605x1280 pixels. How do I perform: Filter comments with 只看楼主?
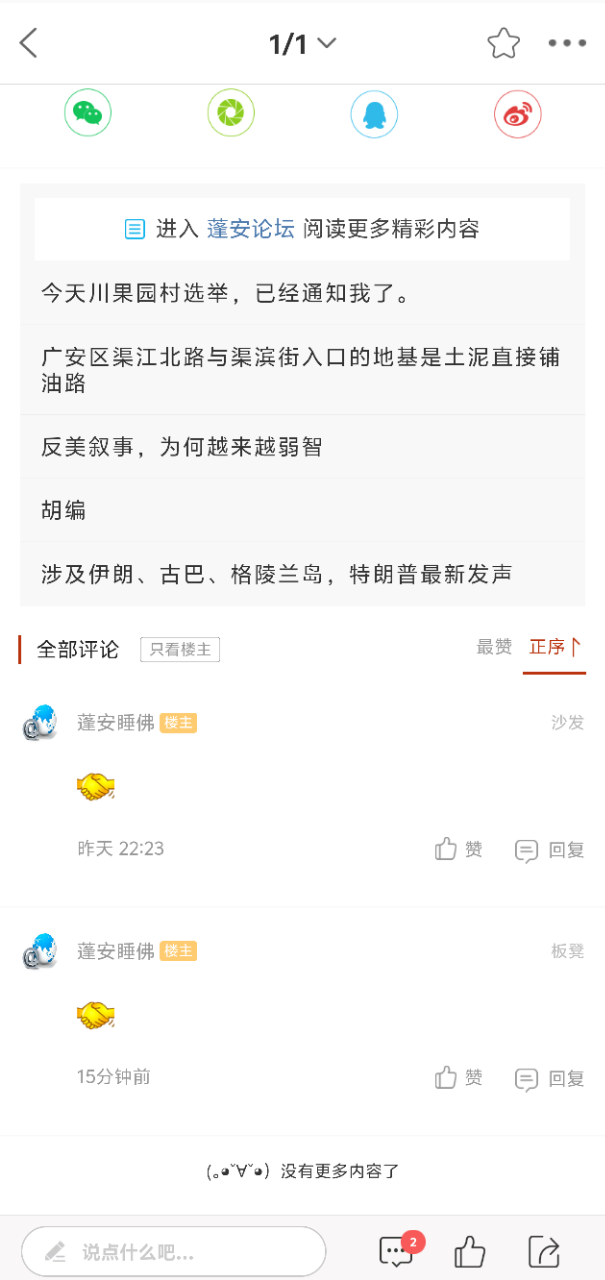(179, 649)
